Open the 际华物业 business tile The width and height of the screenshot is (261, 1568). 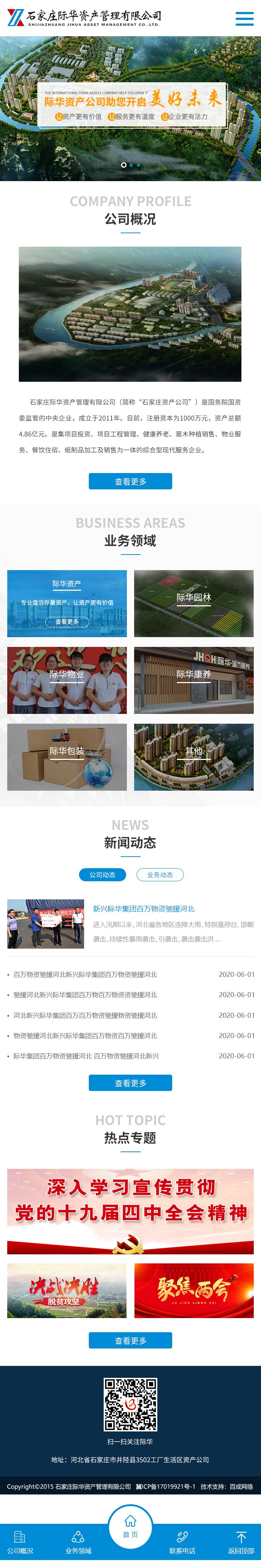67,679
